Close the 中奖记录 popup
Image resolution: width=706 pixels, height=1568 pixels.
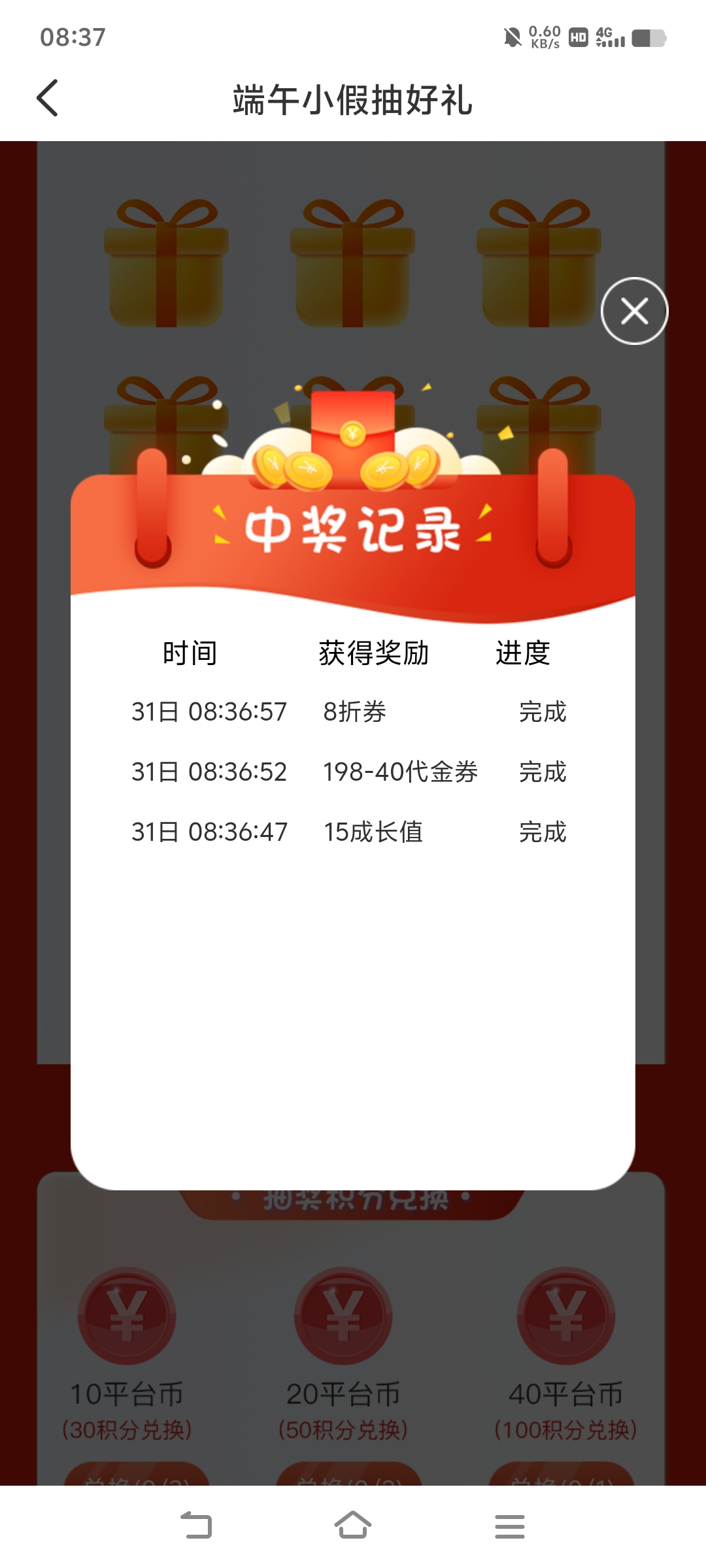click(x=634, y=311)
